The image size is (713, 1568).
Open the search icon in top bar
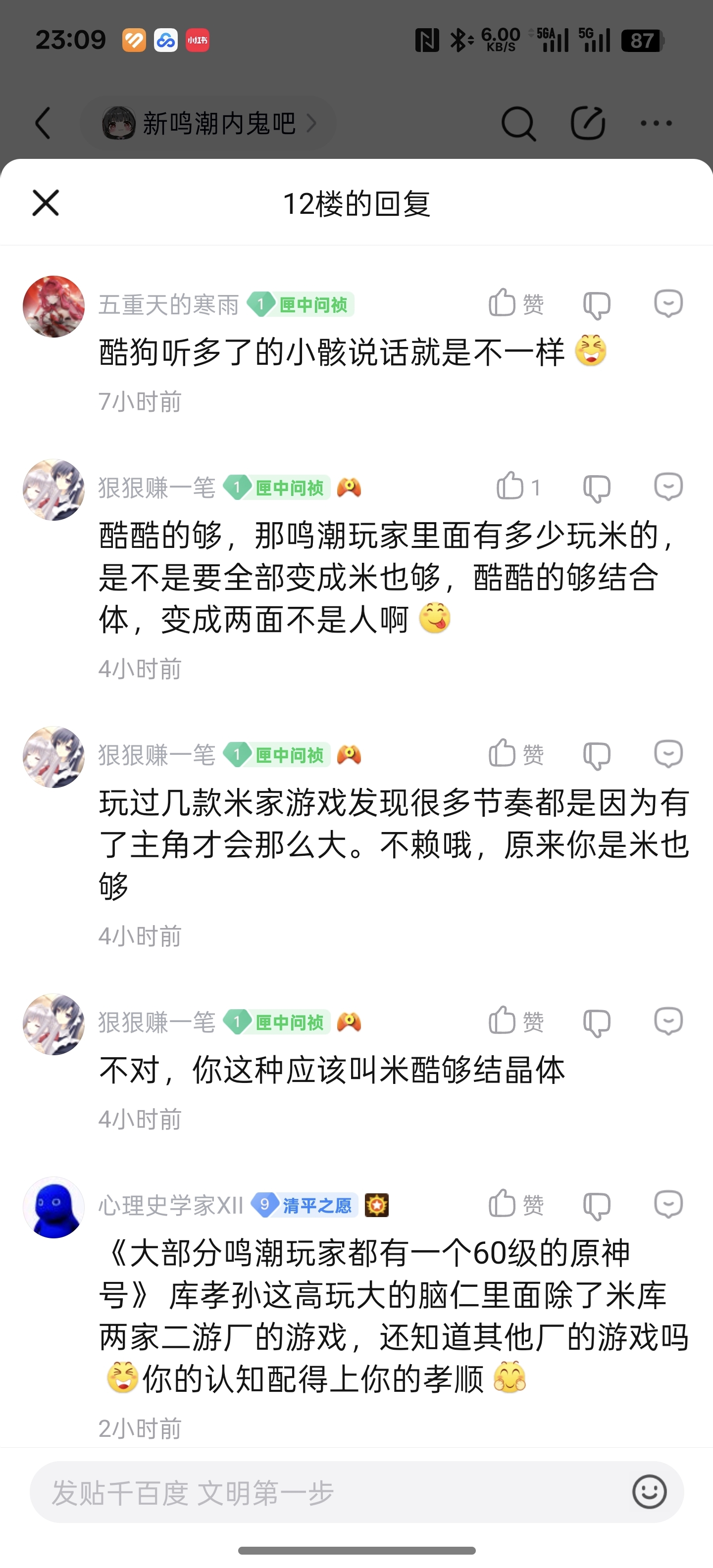click(517, 124)
